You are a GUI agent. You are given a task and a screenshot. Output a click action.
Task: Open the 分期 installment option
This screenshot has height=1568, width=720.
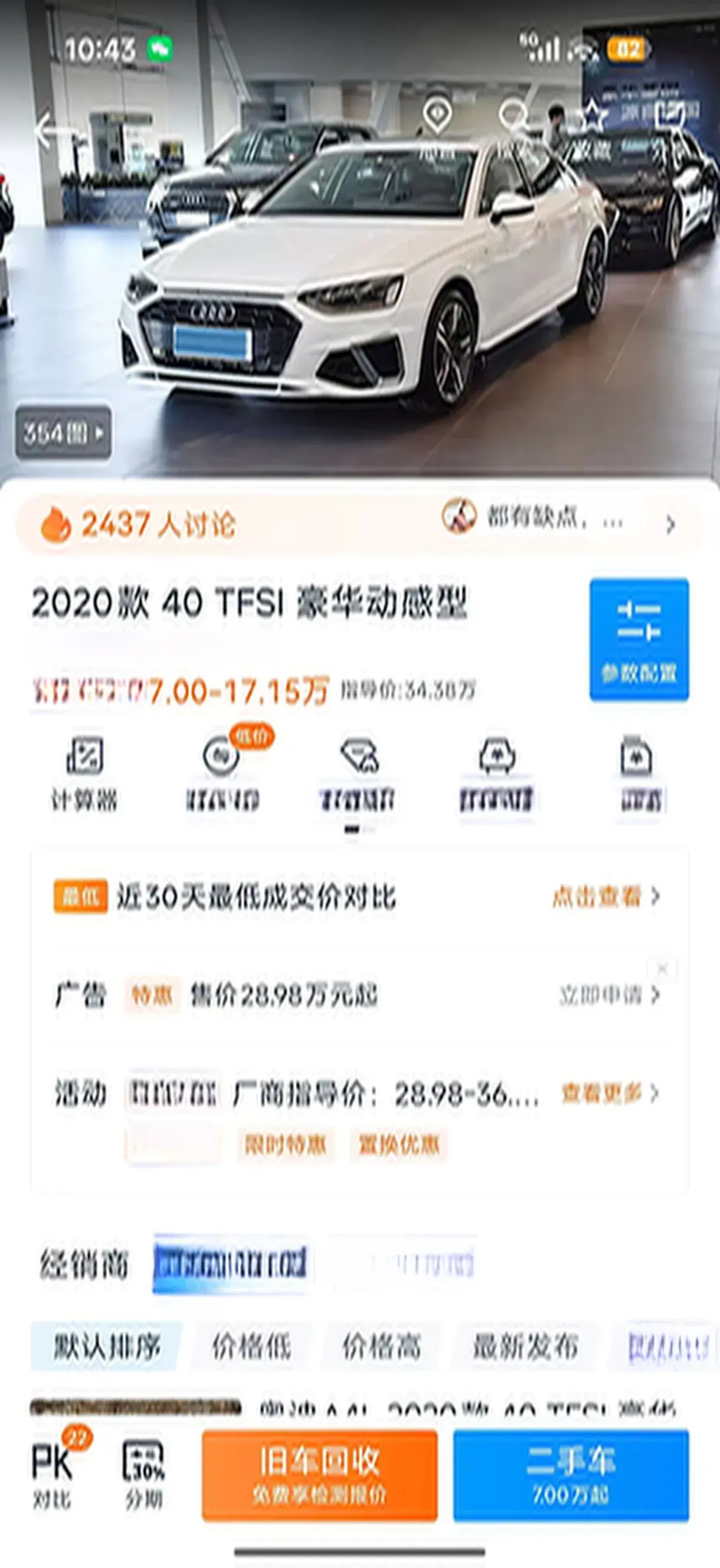tap(143, 1474)
